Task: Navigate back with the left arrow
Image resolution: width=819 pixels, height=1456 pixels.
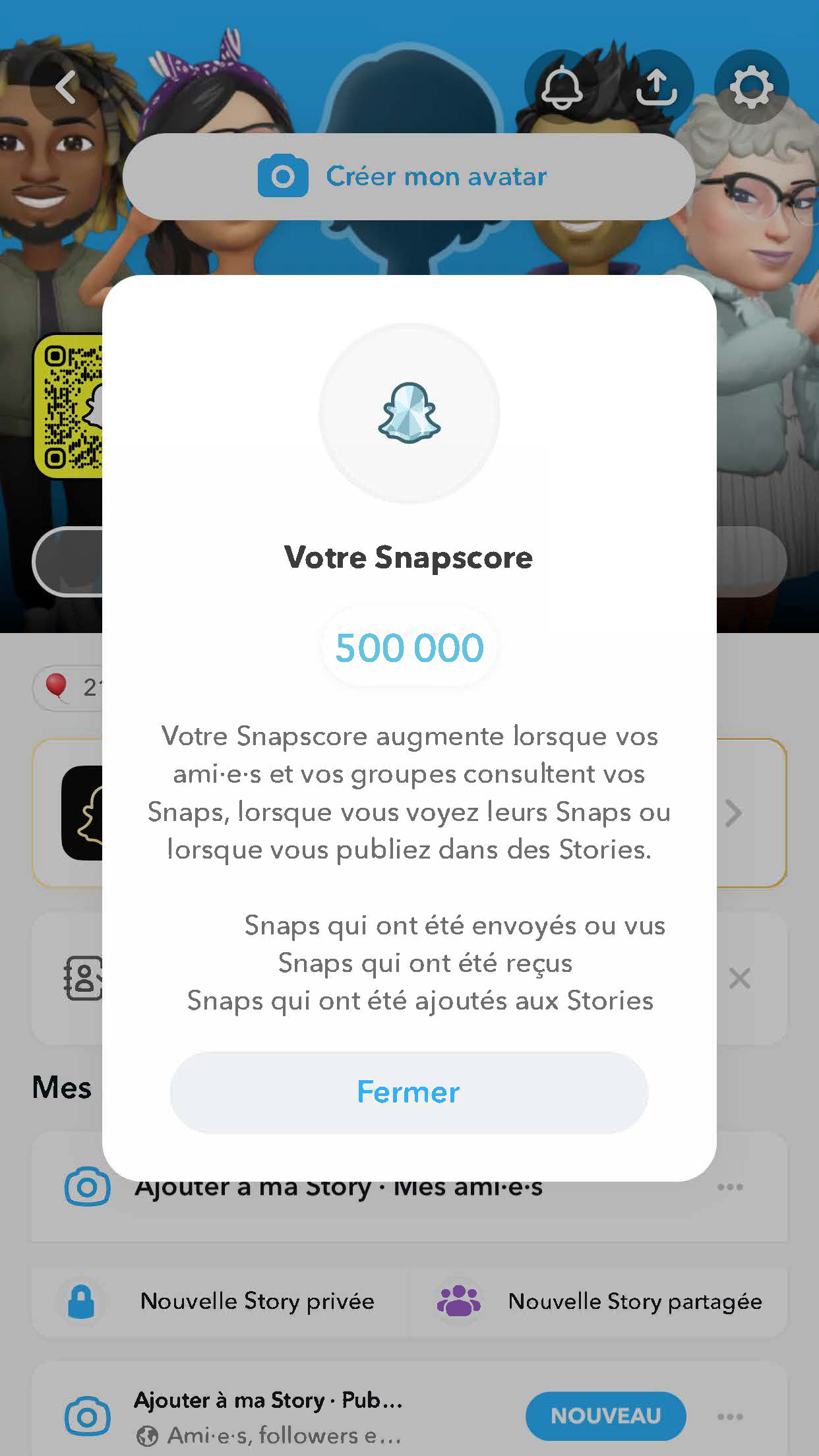Action: [65, 88]
